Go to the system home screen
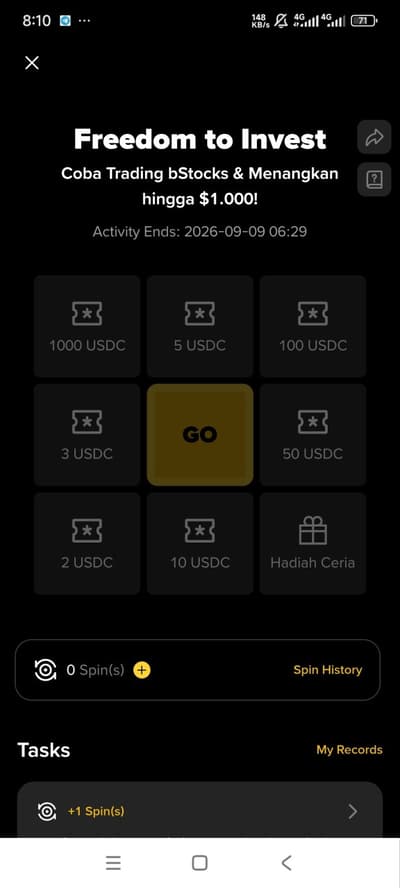 (x=199, y=863)
